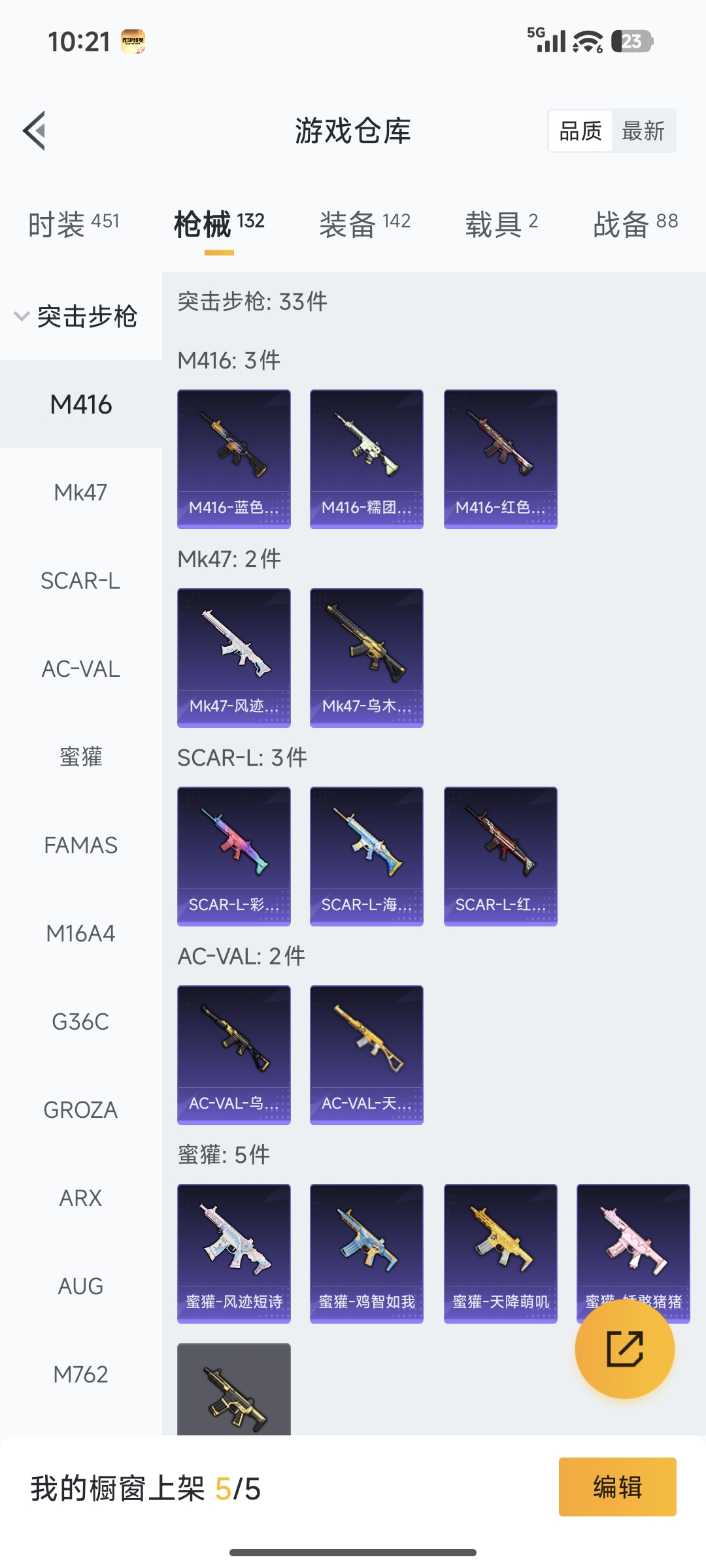Open the 蜜獾-鸡智如我 skin
Screen dimensions: 706x1568
coord(367,1254)
